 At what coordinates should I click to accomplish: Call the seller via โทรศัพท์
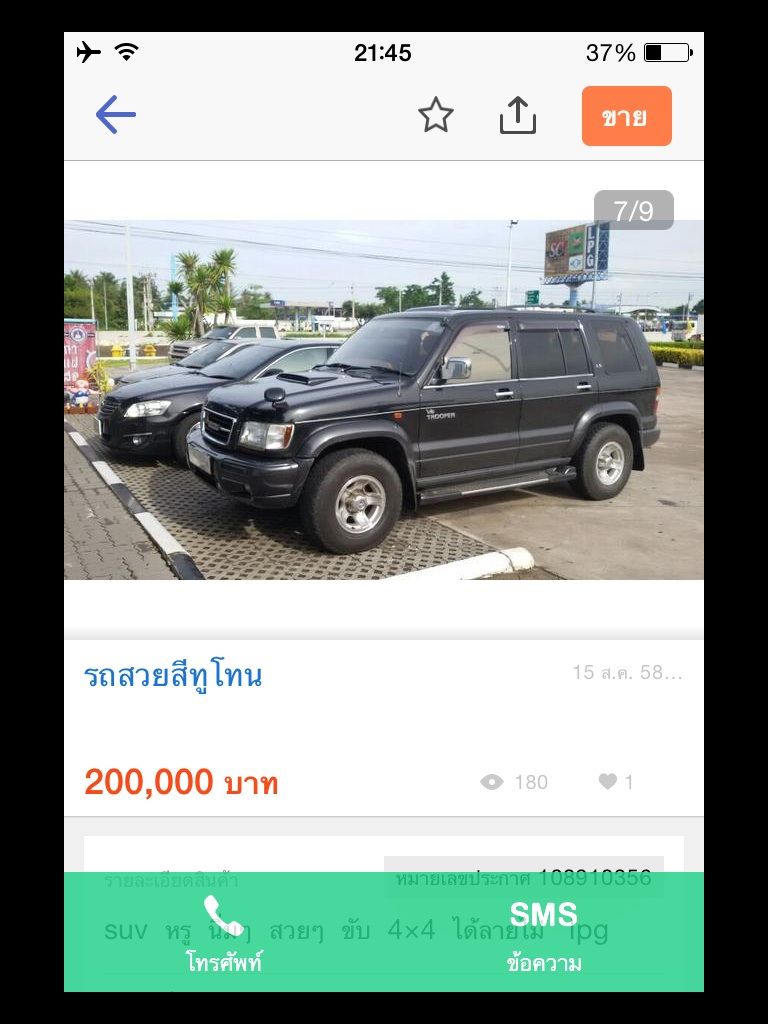(x=224, y=933)
